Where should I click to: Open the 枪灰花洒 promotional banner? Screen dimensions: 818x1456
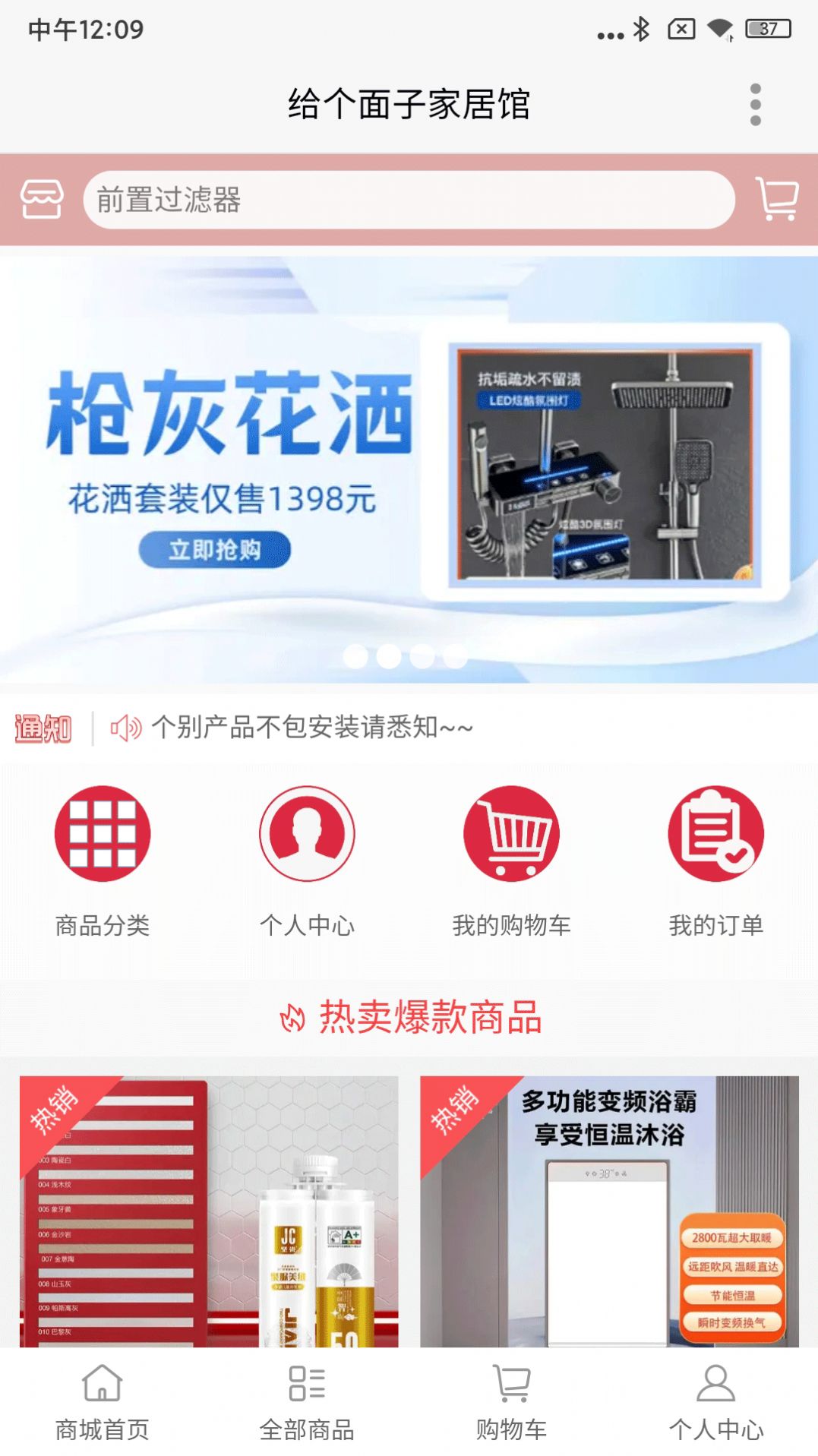click(409, 469)
